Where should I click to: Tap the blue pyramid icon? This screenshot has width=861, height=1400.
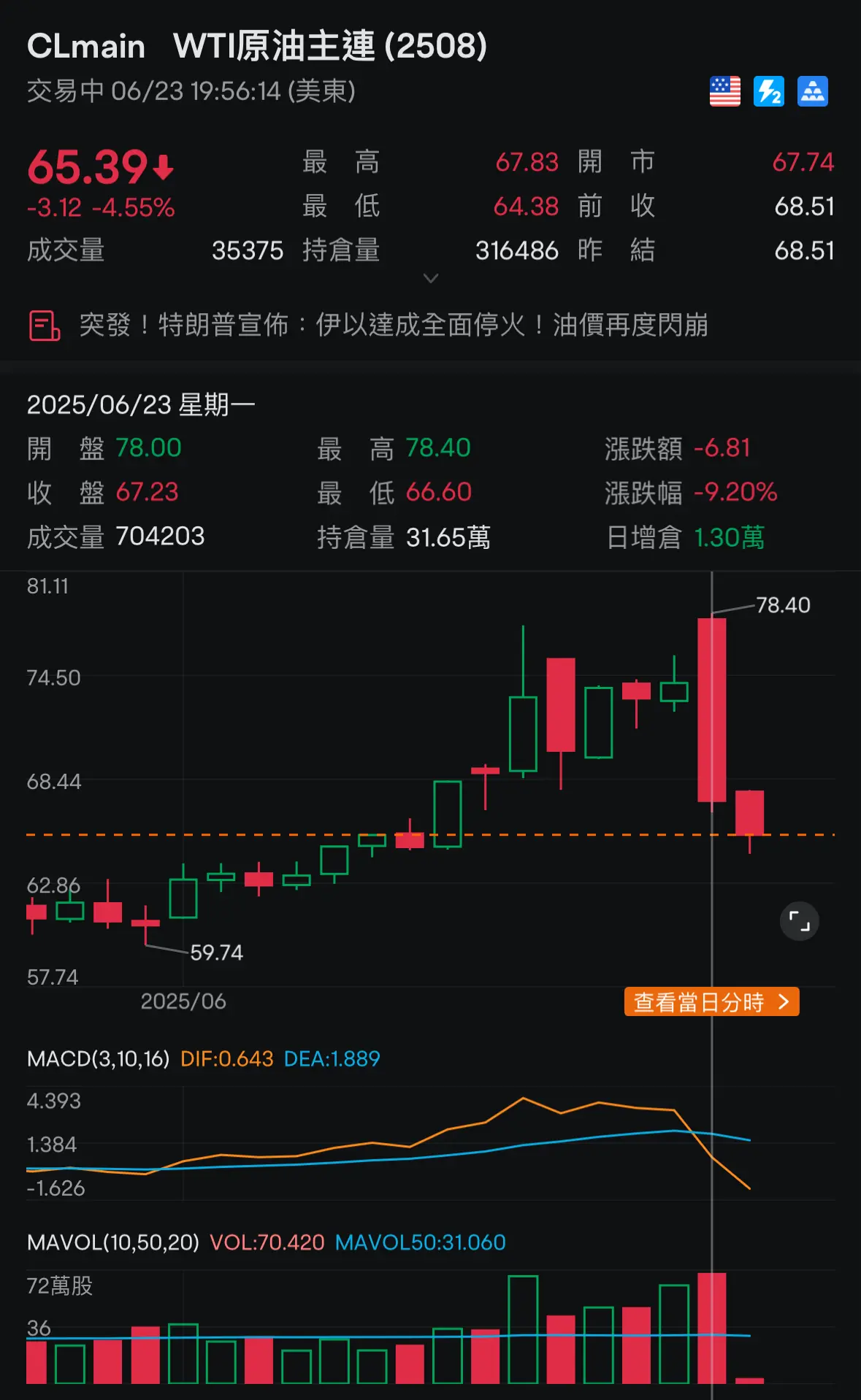click(813, 92)
